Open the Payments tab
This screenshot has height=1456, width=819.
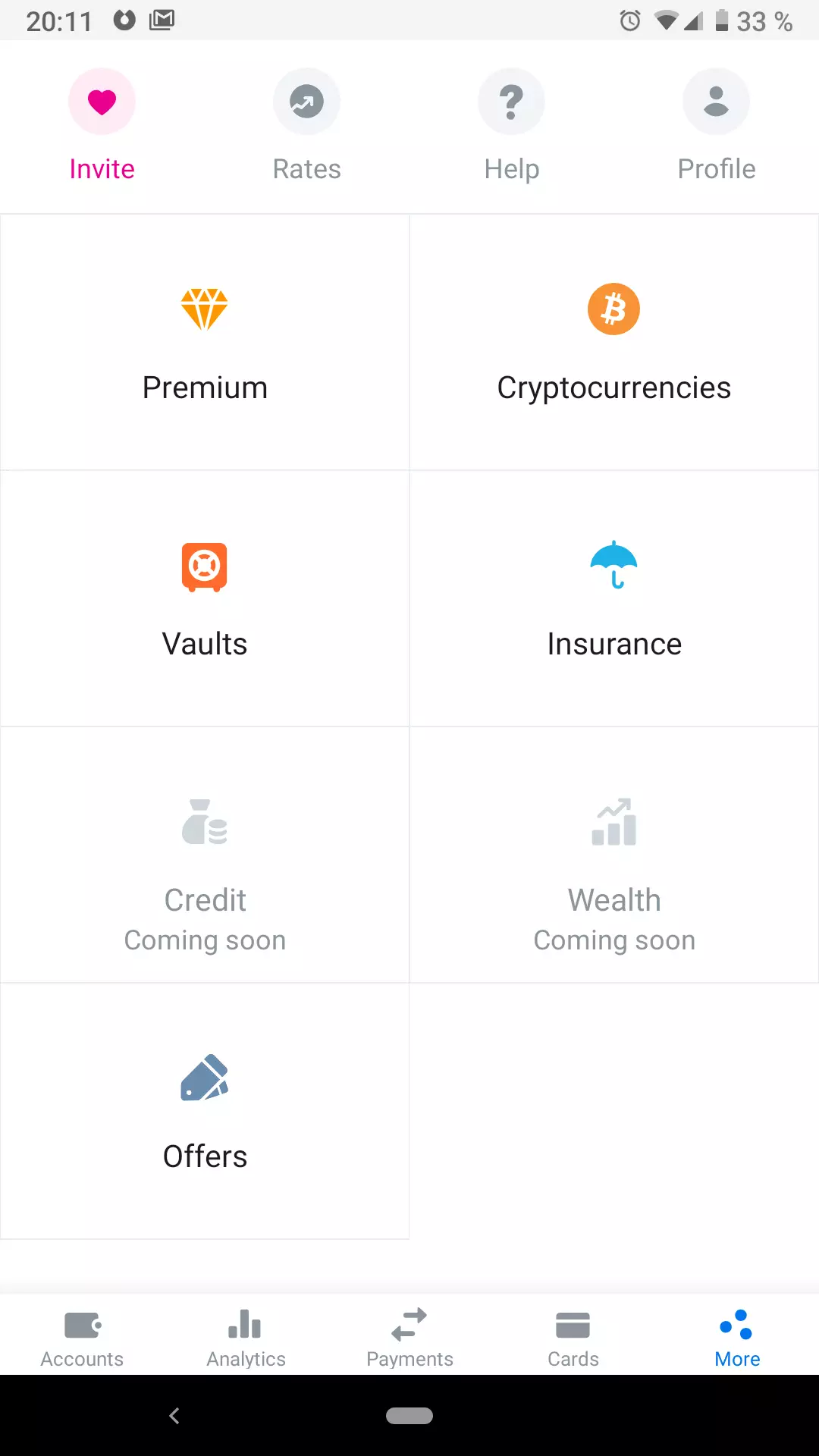click(409, 1338)
